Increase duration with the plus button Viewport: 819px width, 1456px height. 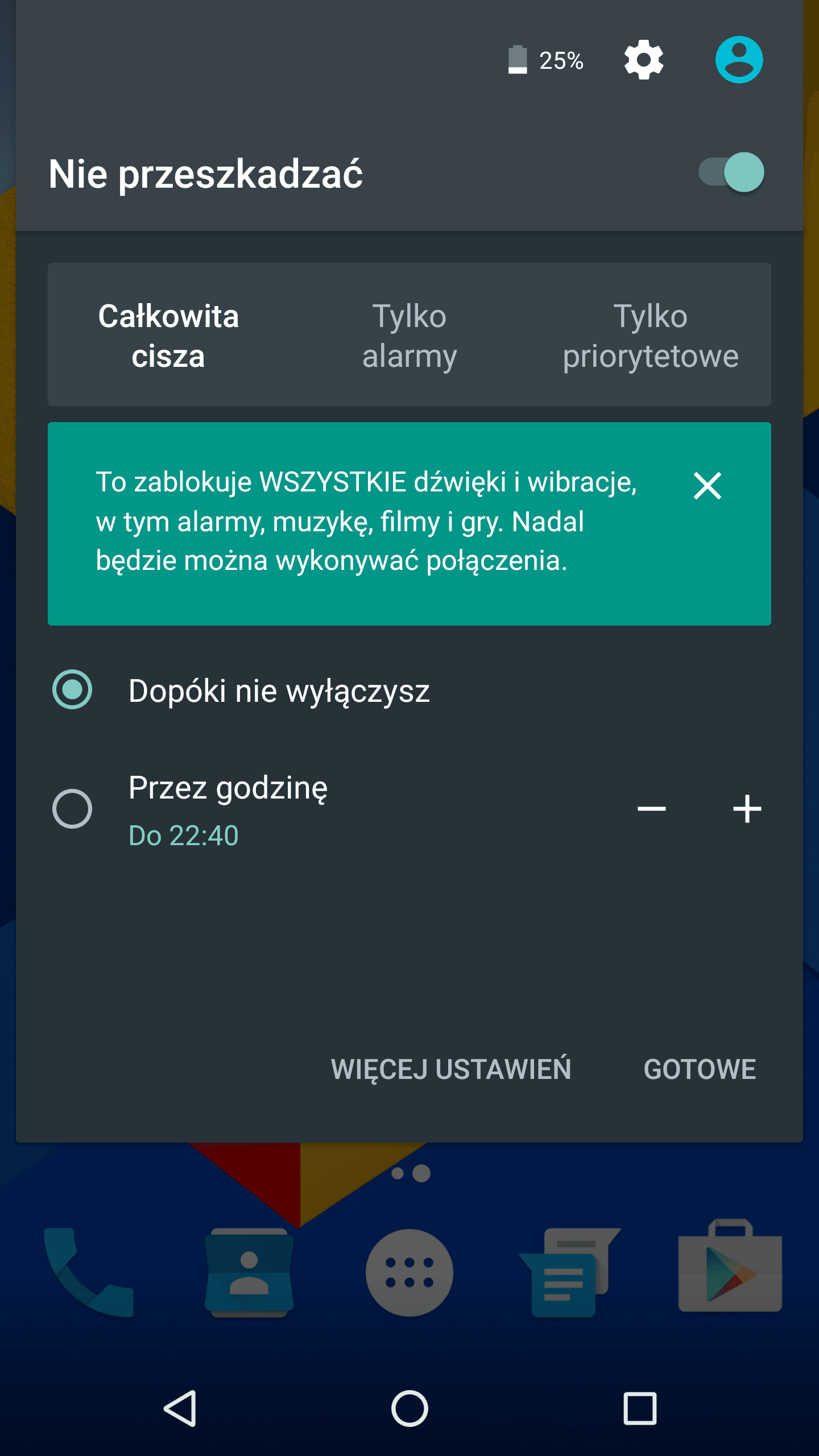tap(747, 809)
